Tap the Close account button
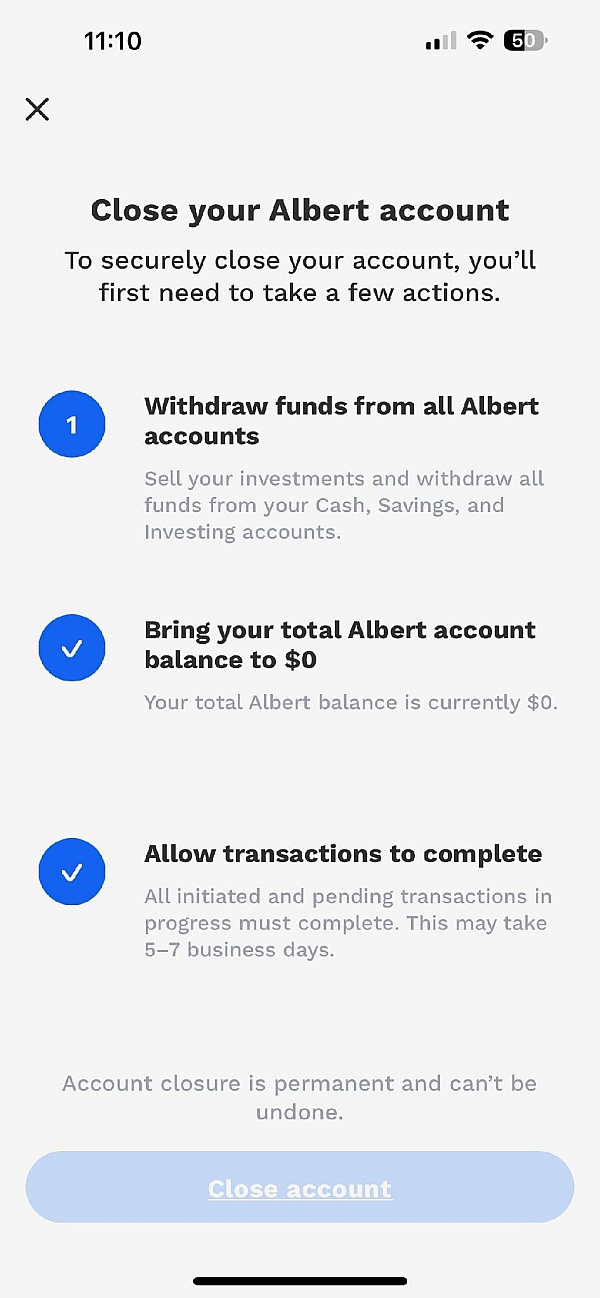 pos(300,1188)
